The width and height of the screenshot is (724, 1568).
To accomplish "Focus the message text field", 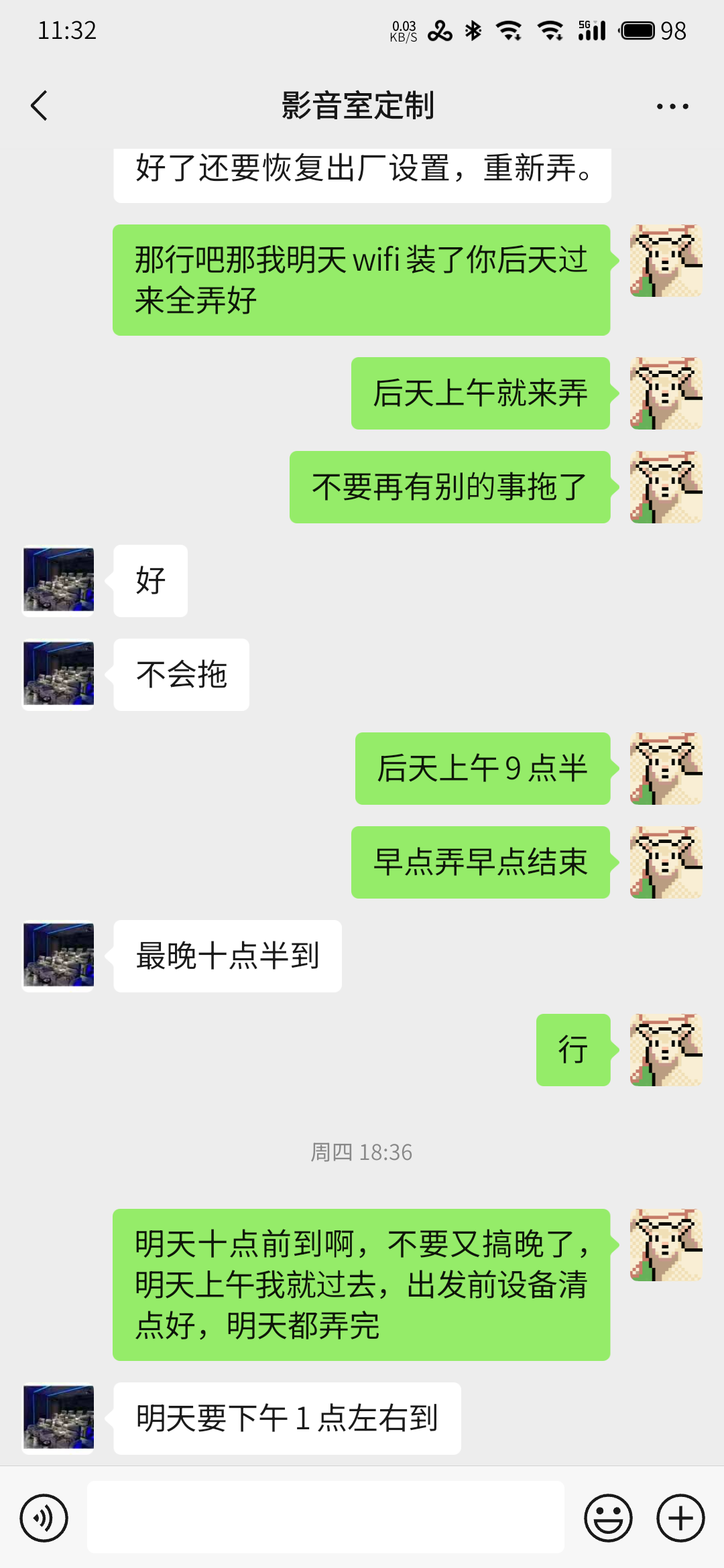I will [x=326, y=1517].
